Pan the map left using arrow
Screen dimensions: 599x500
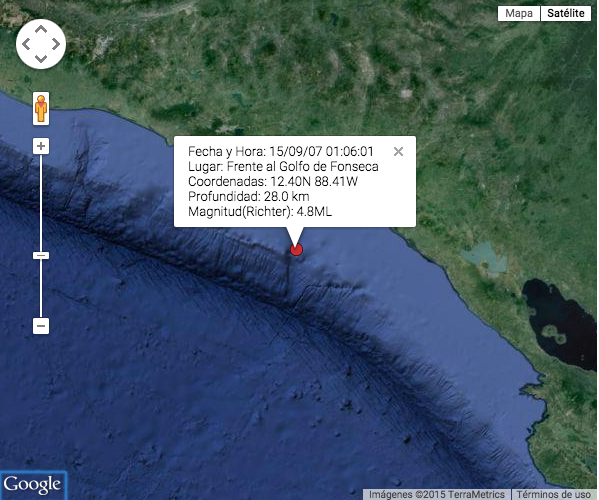(x=26, y=44)
